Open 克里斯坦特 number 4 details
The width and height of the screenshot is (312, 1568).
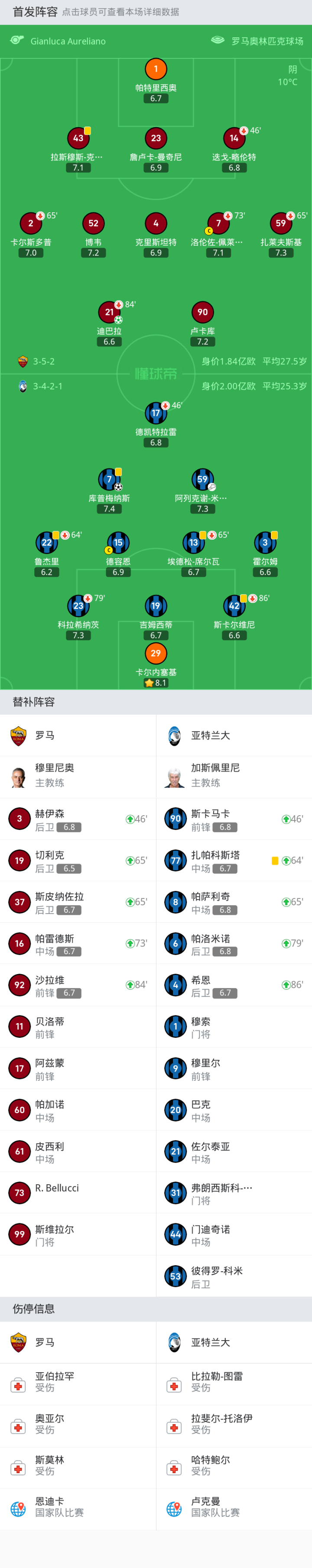156,224
